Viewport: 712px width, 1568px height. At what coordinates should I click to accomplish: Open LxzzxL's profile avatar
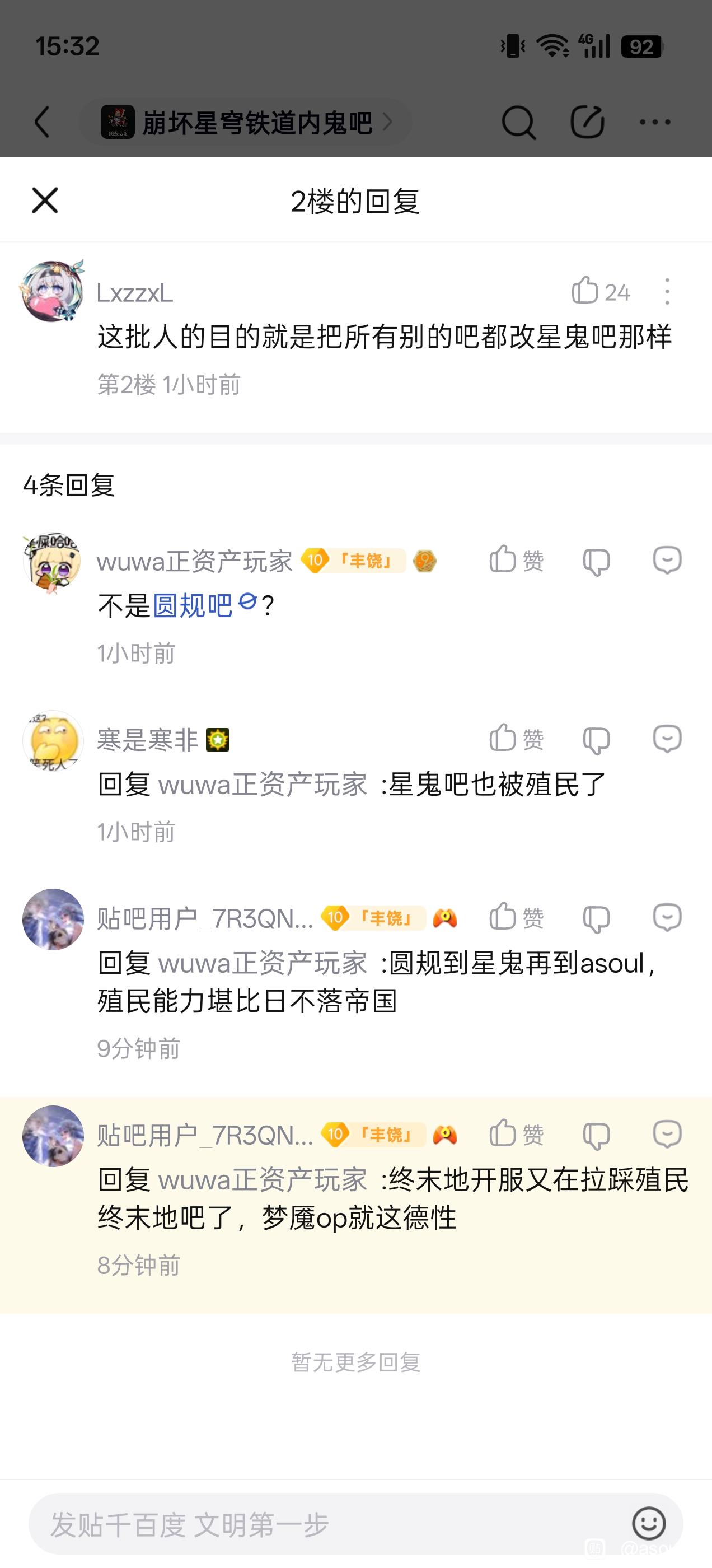point(52,291)
